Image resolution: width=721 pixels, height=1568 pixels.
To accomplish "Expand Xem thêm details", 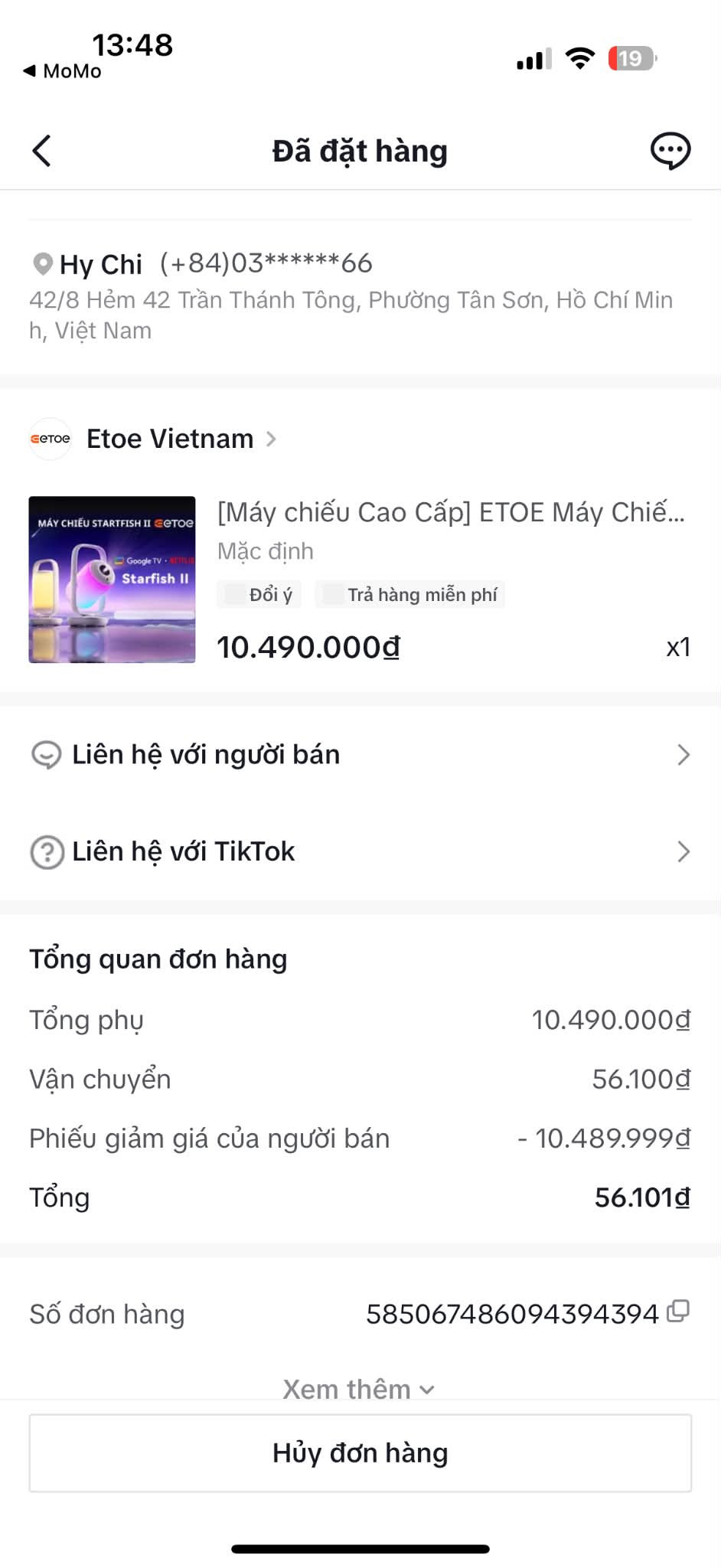I will (x=359, y=1389).
